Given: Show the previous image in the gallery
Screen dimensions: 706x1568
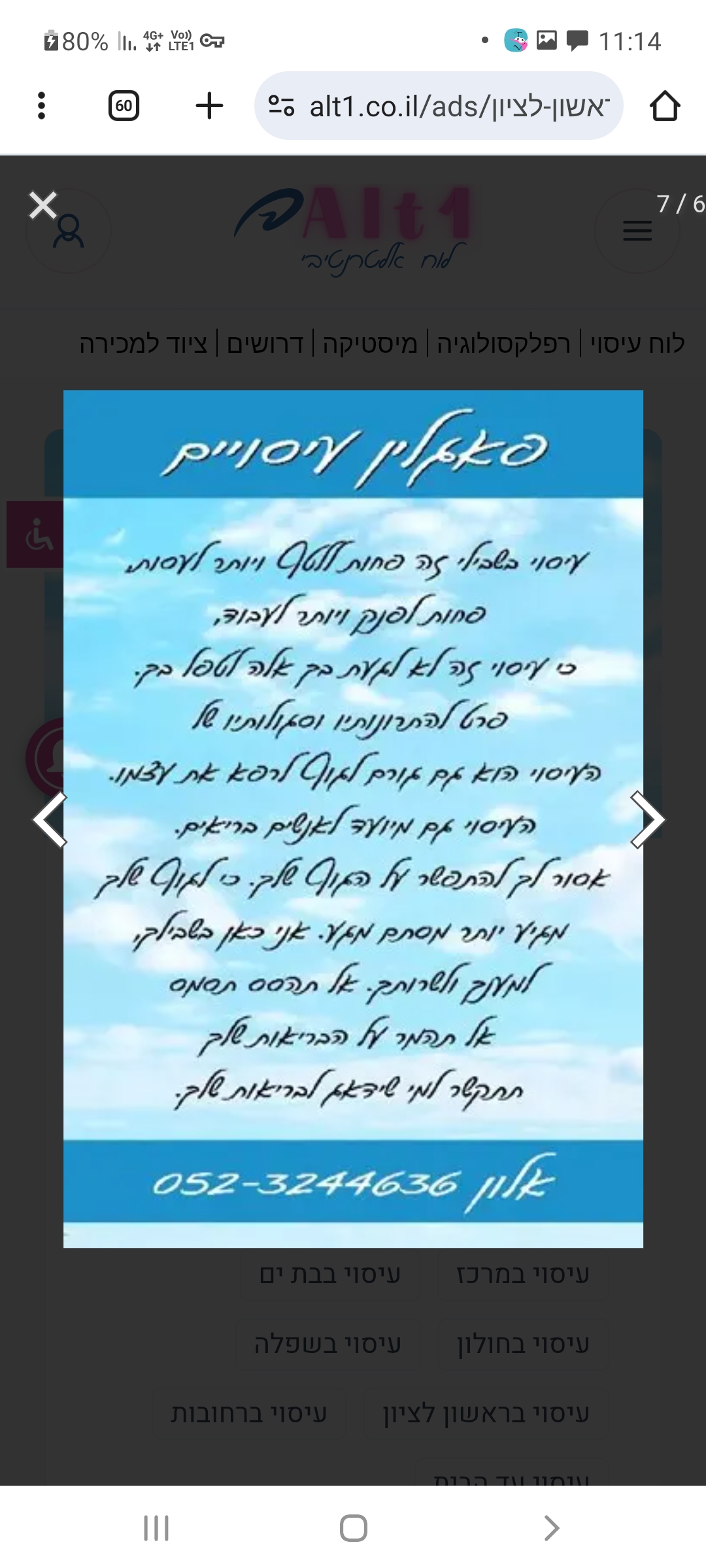Looking at the screenshot, I should 50,819.
